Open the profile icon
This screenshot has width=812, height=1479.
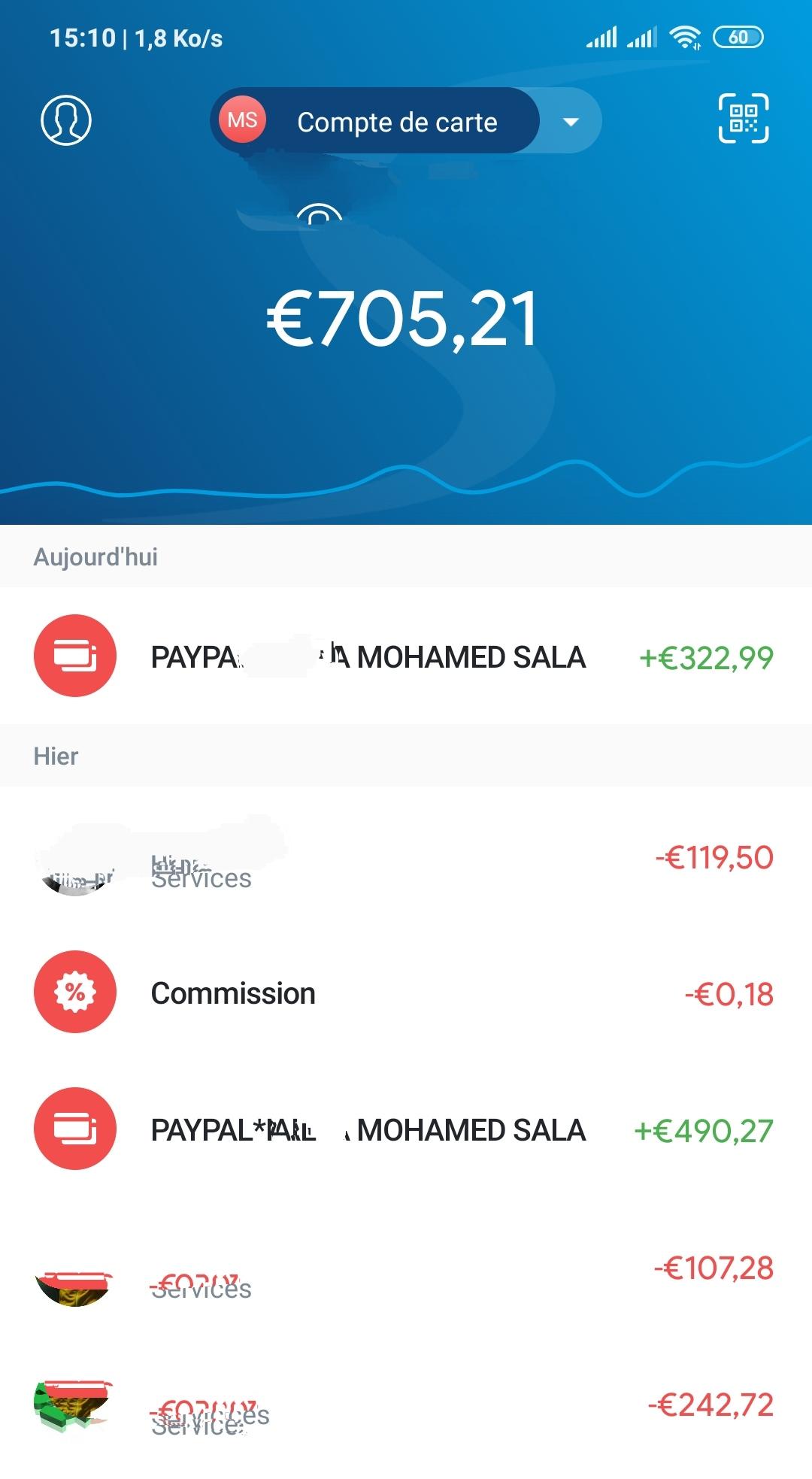tap(66, 120)
